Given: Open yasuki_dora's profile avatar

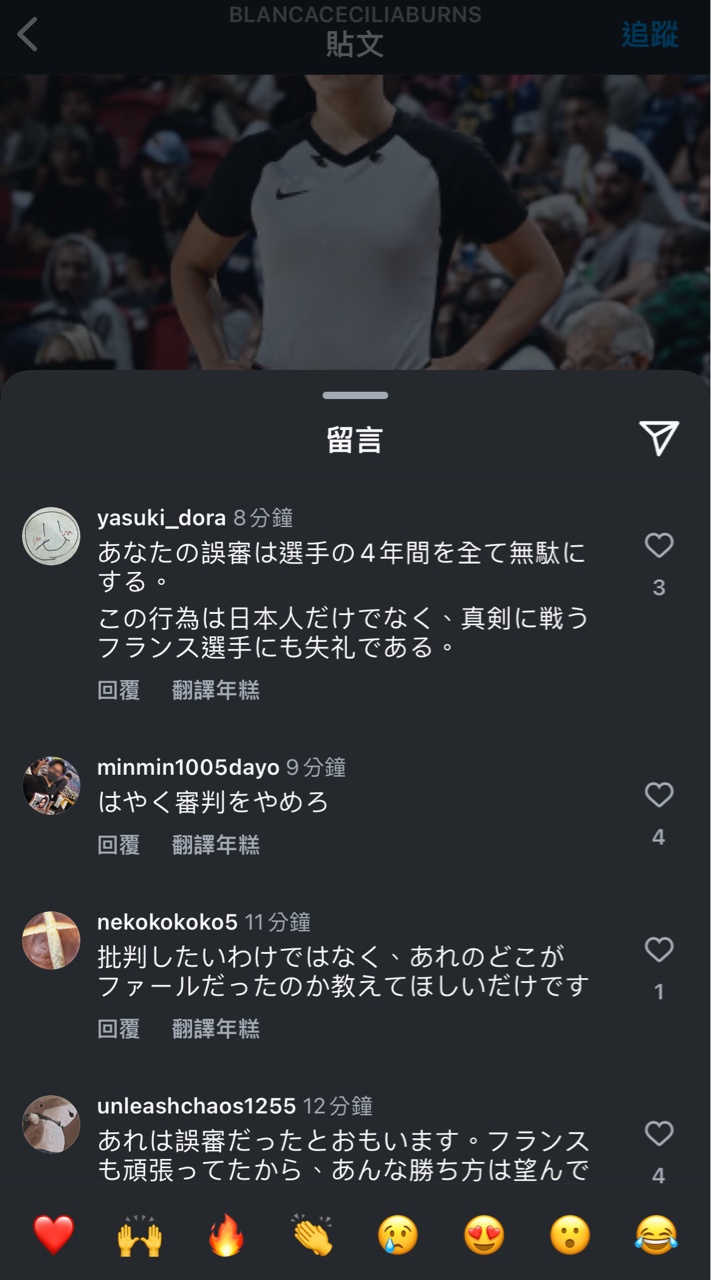Looking at the screenshot, I should pyautogui.click(x=51, y=536).
